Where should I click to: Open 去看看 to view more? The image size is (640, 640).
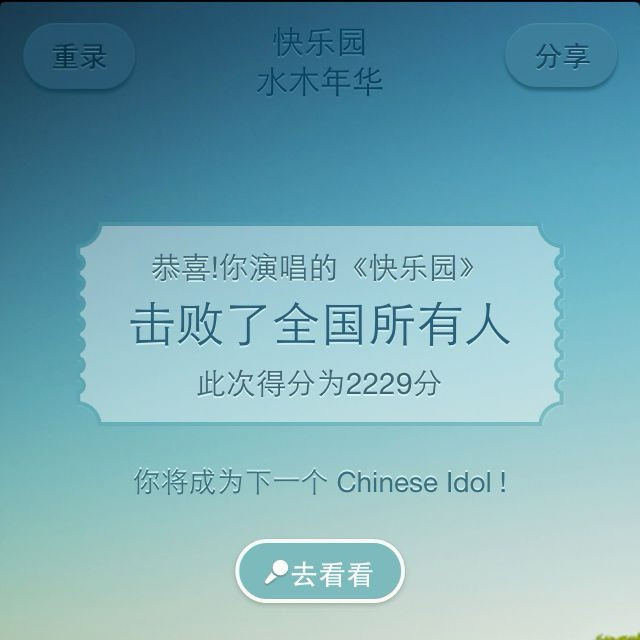(320, 574)
